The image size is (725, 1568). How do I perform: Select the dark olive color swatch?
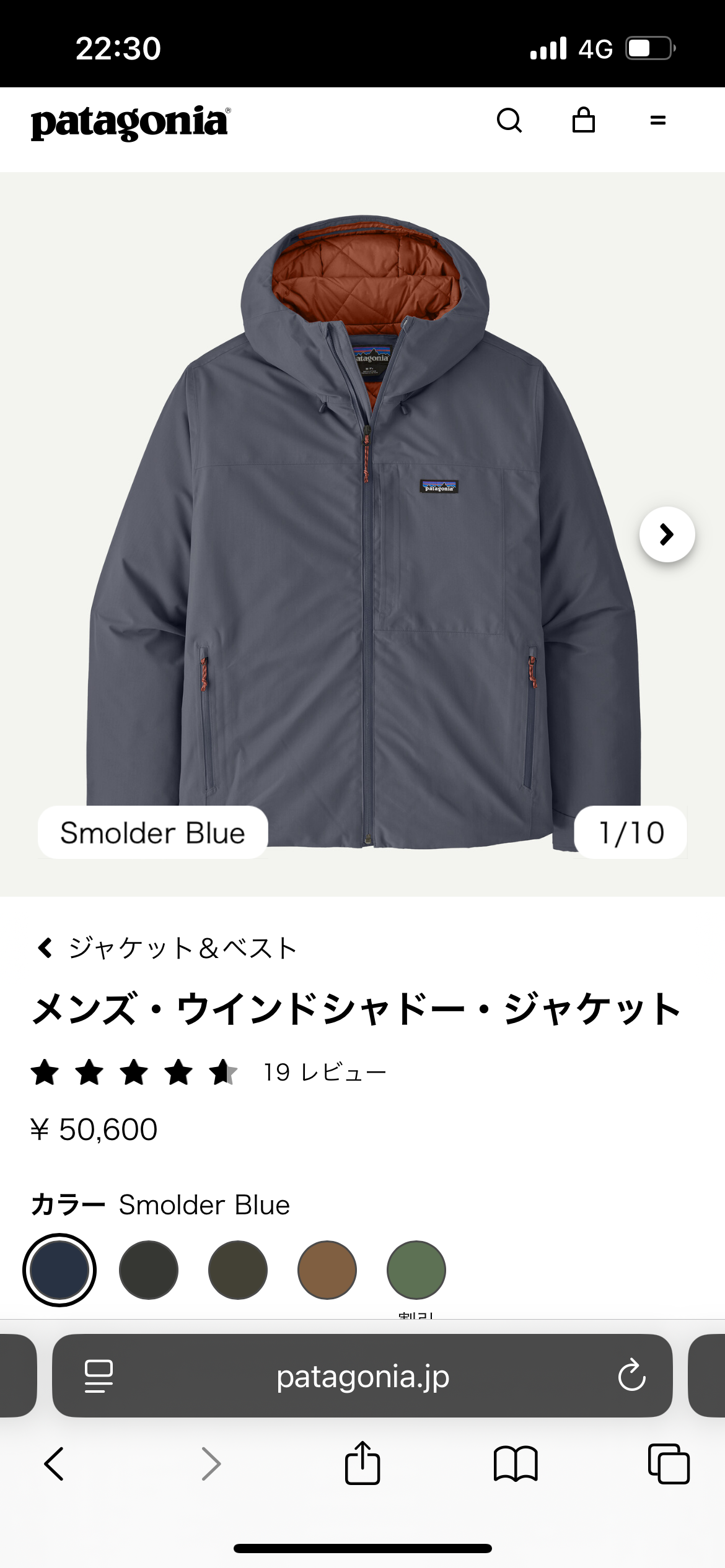coord(238,1270)
